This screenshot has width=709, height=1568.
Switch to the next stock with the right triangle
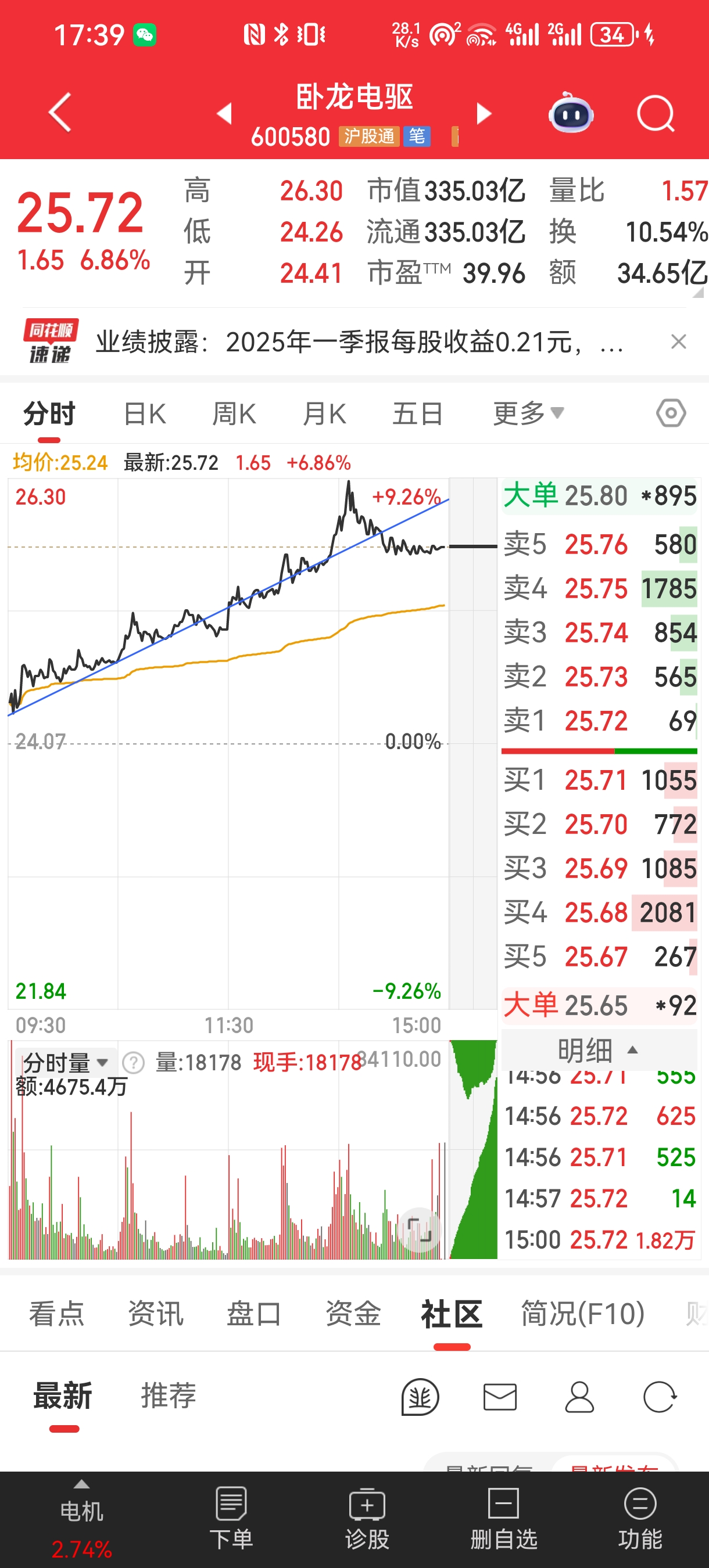tap(484, 113)
